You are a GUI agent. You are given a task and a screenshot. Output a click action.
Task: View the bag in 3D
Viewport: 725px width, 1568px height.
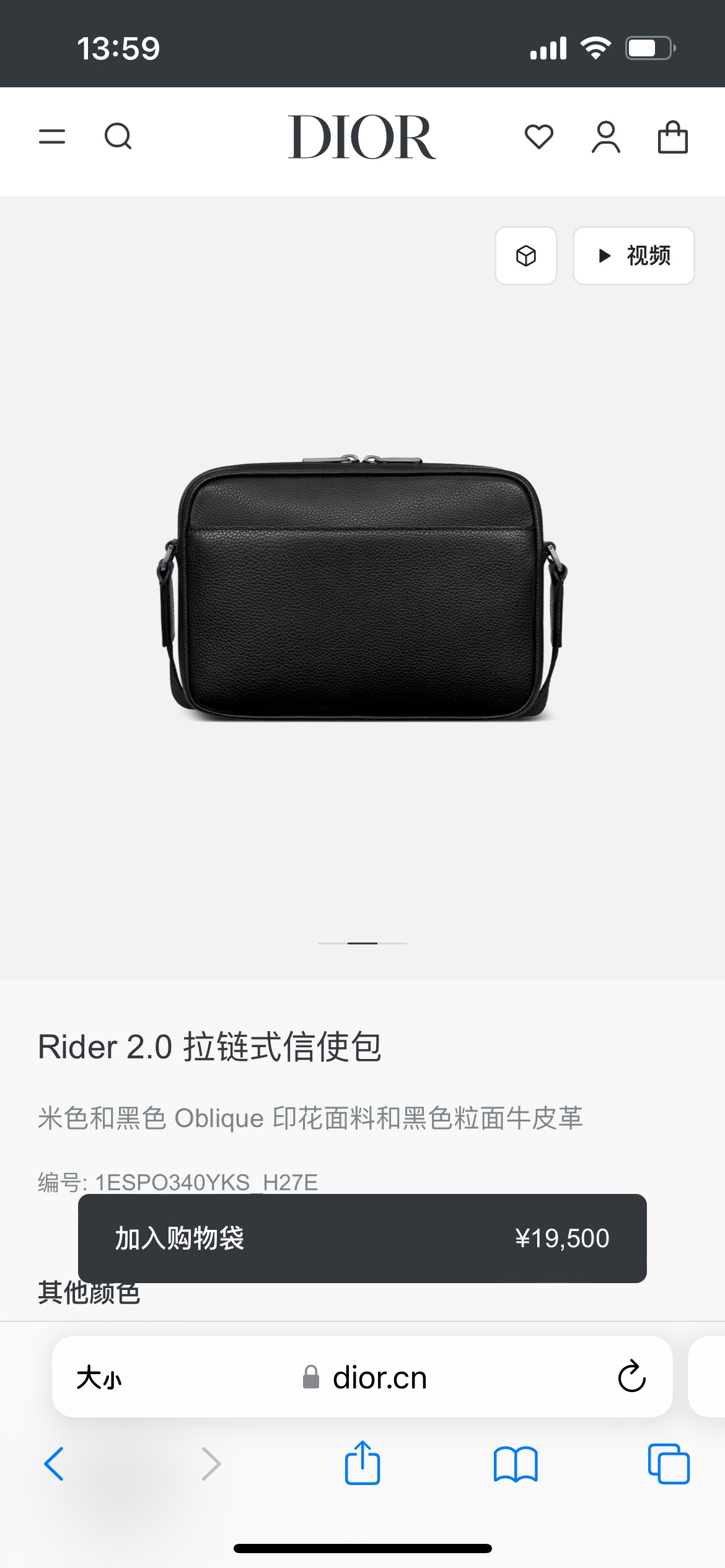coord(526,256)
